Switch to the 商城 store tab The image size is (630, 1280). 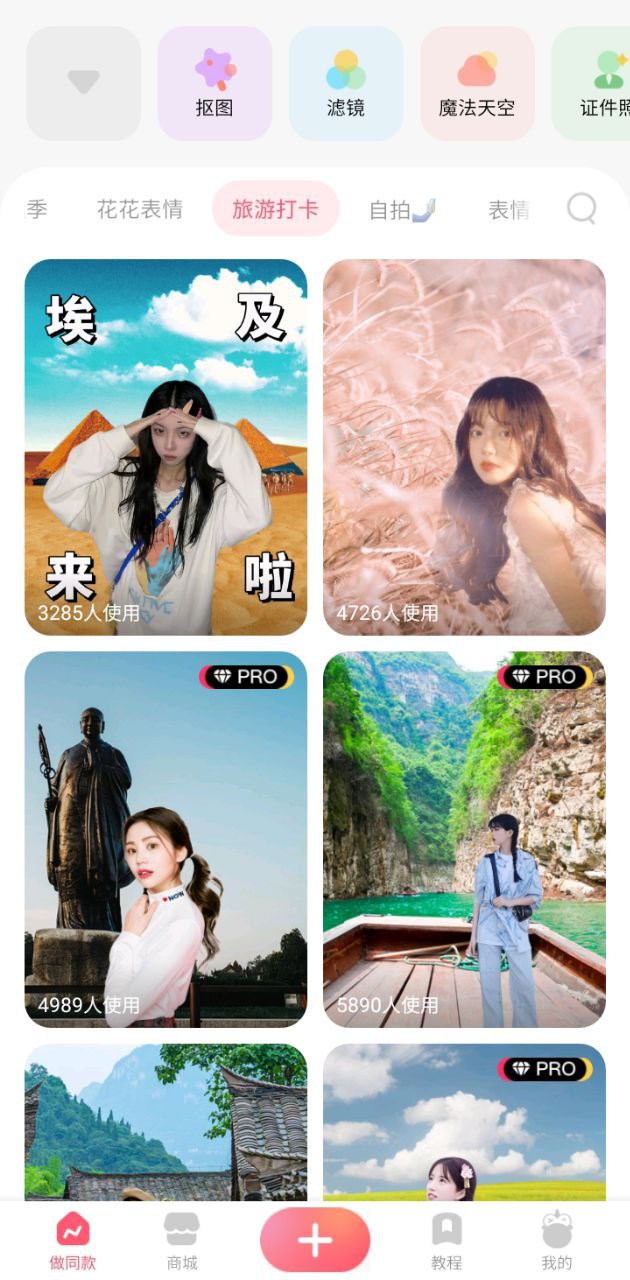click(182, 1241)
